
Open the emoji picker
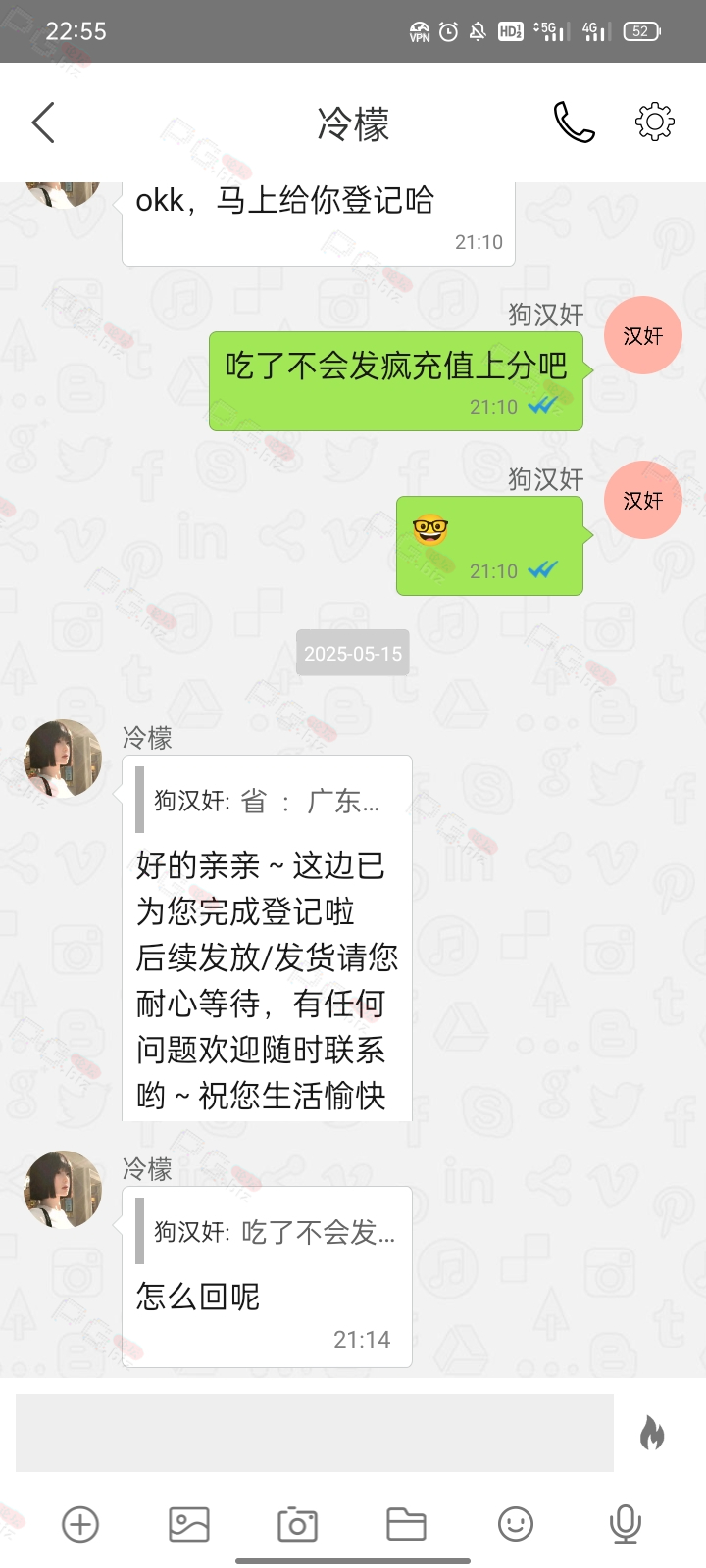tap(516, 1524)
